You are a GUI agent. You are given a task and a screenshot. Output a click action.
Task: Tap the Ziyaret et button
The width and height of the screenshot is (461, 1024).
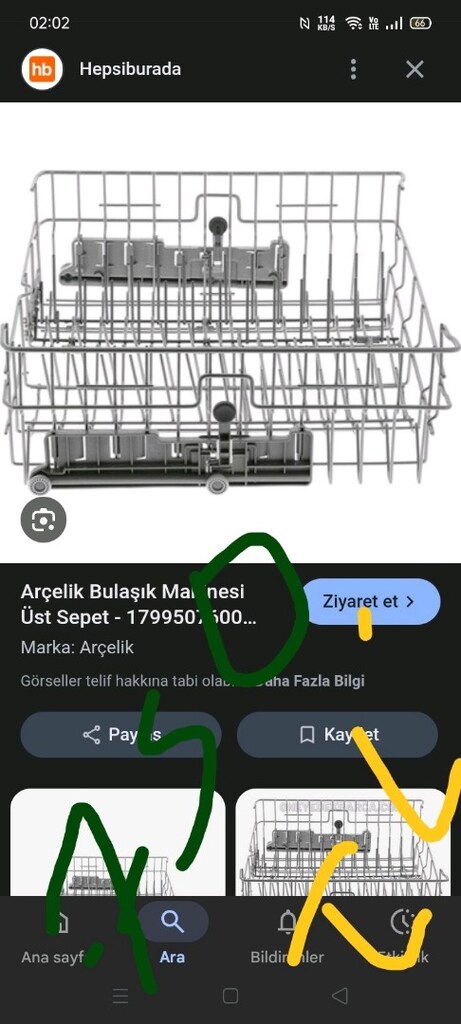(372, 601)
